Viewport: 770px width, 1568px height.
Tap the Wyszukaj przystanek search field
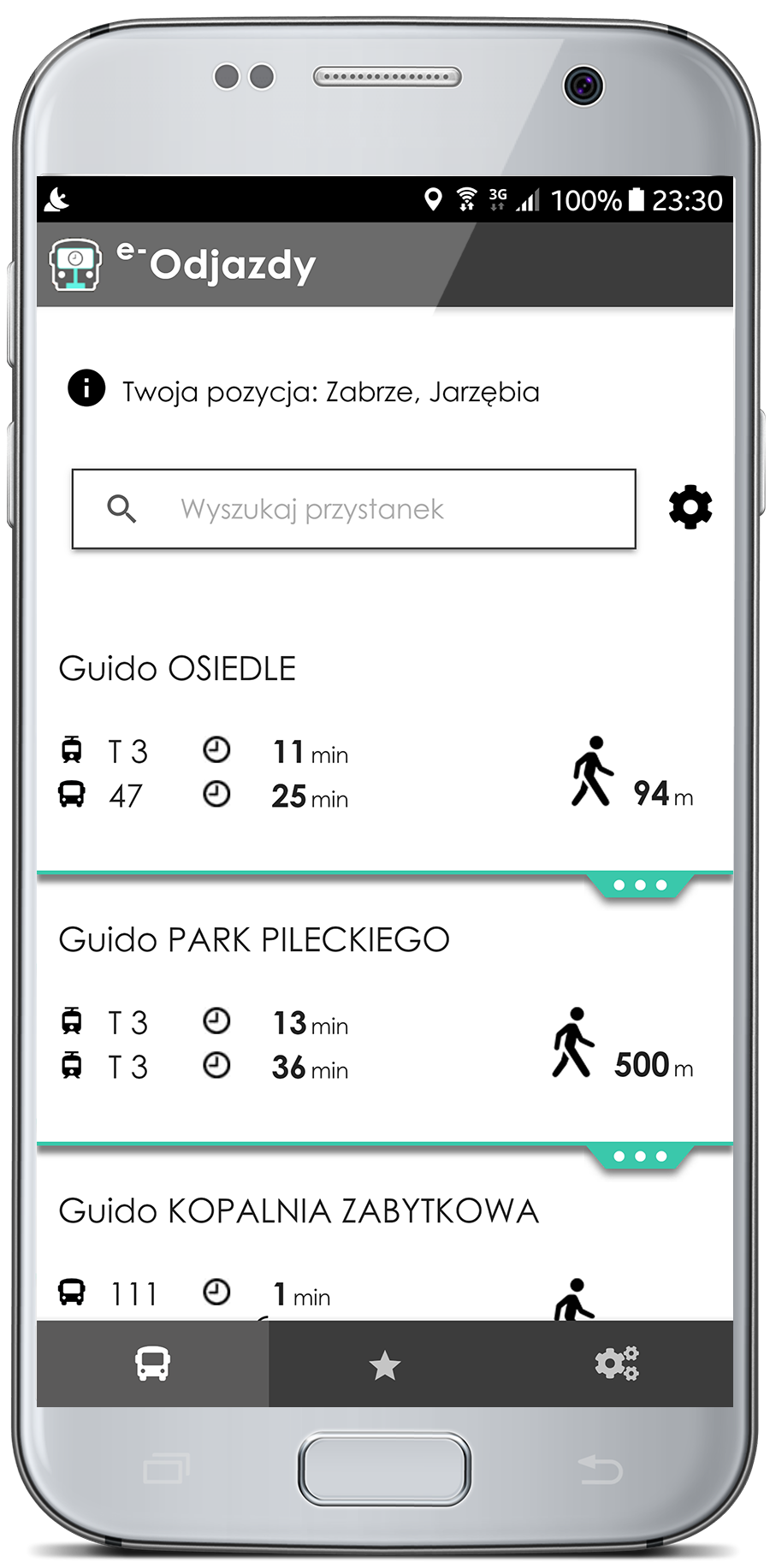point(353,509)
